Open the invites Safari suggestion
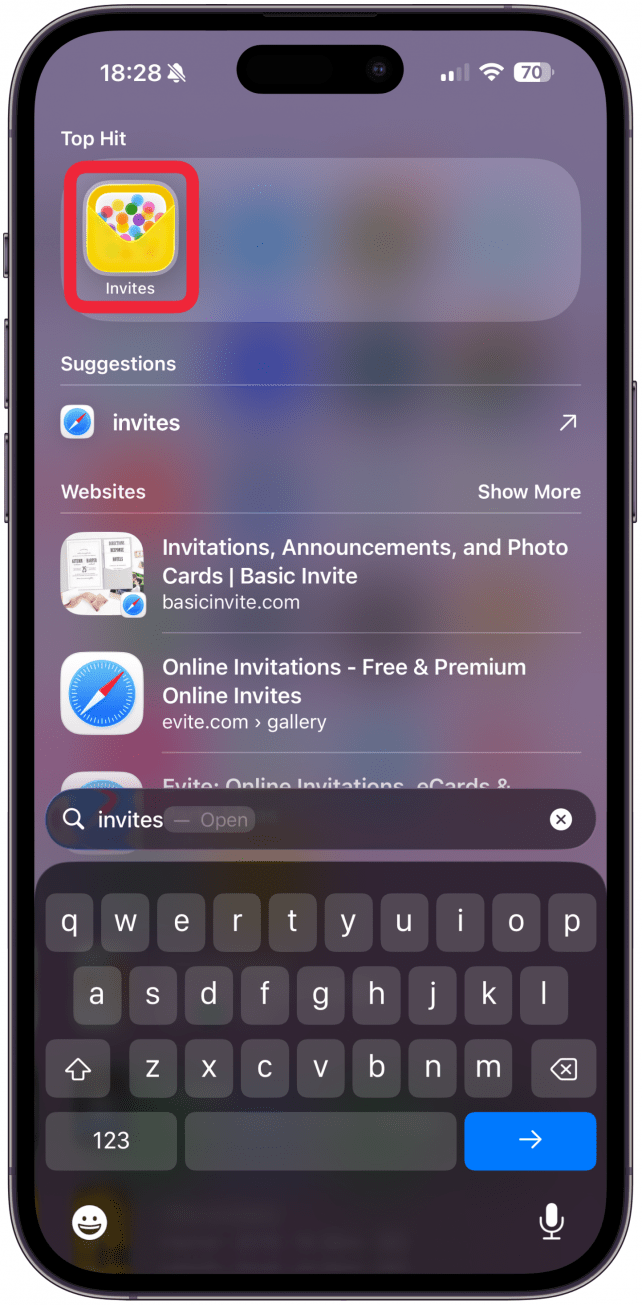Image resolution: width=642 pixels, height=1305 pixels. point(320,423)
